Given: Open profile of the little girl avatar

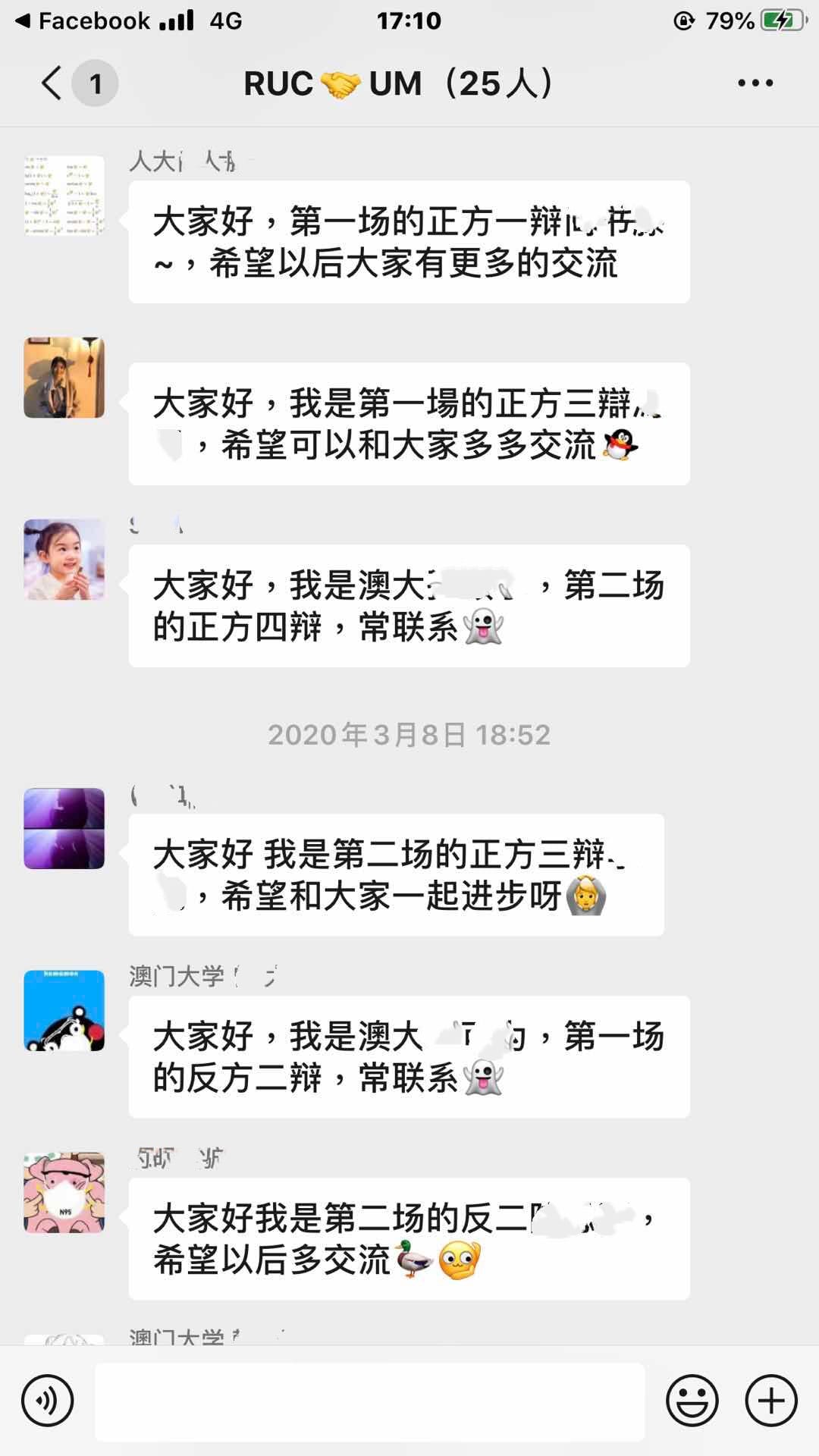Looking at the screenshot, I should tap(64, 559).
